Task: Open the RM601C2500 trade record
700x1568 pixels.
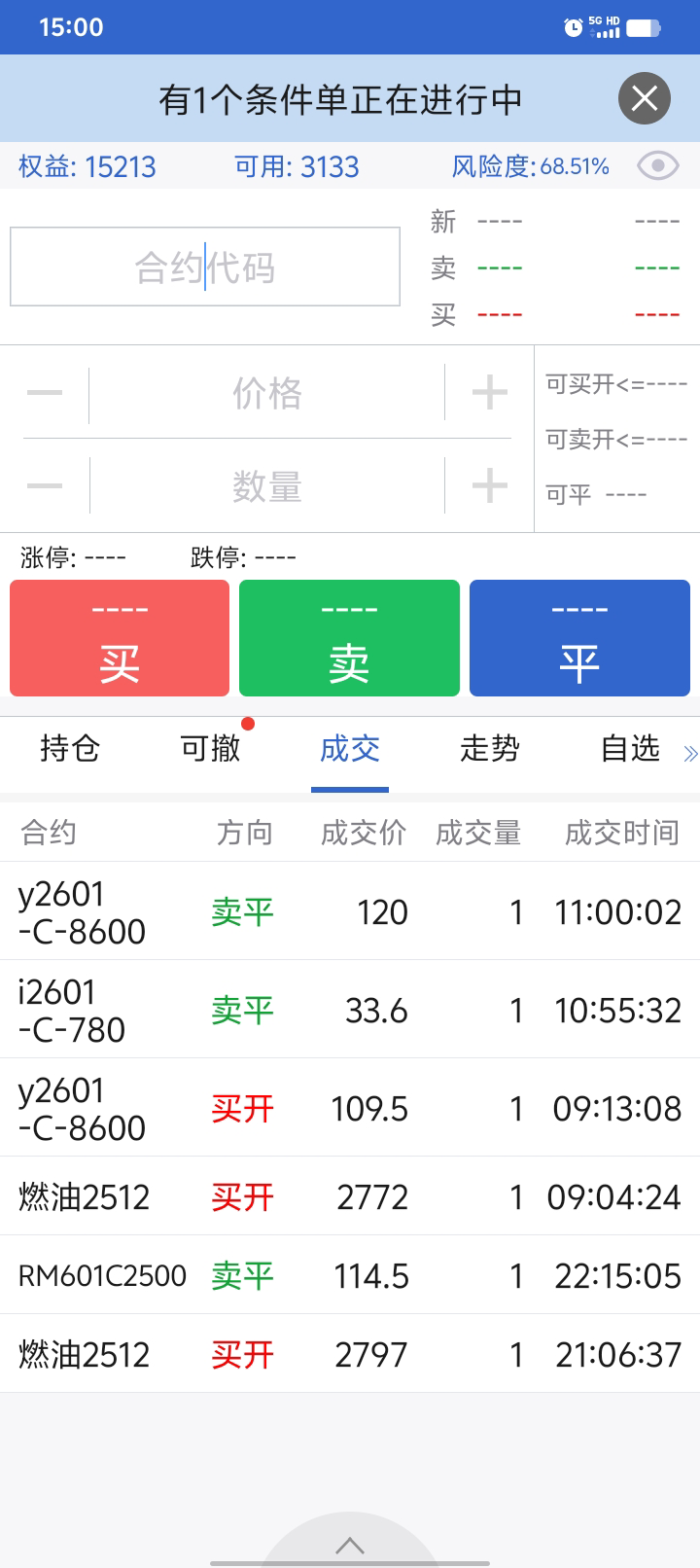Action: pos(350,1275)
